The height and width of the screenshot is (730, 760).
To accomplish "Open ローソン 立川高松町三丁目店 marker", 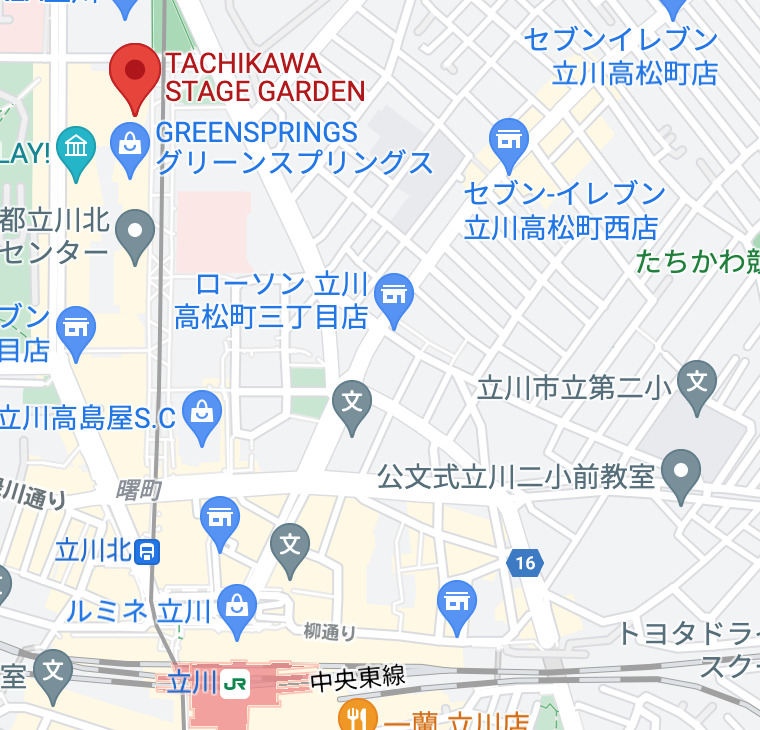I will [x=394, y=298].
